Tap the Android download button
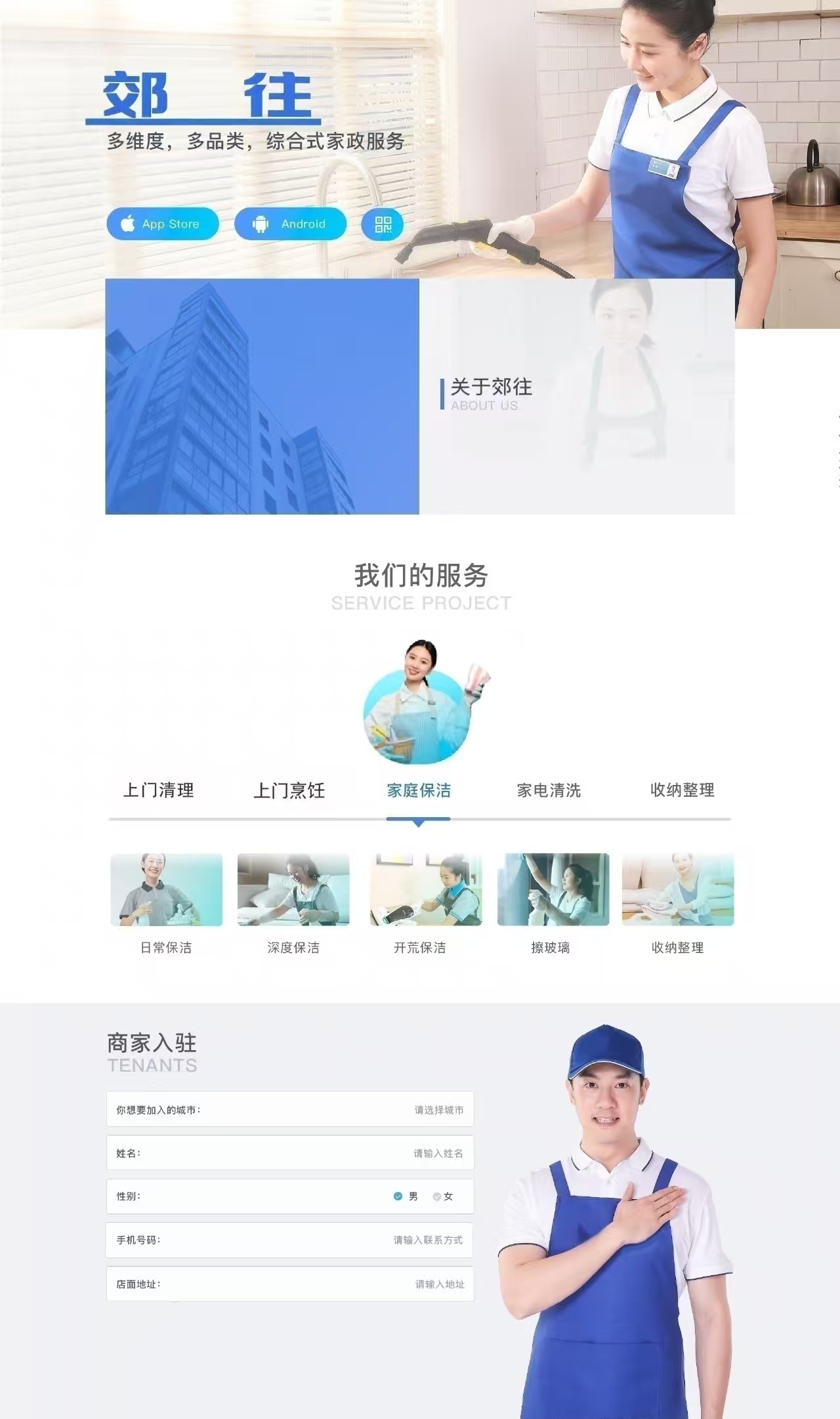840x1419 pixels. pos(290,224)
